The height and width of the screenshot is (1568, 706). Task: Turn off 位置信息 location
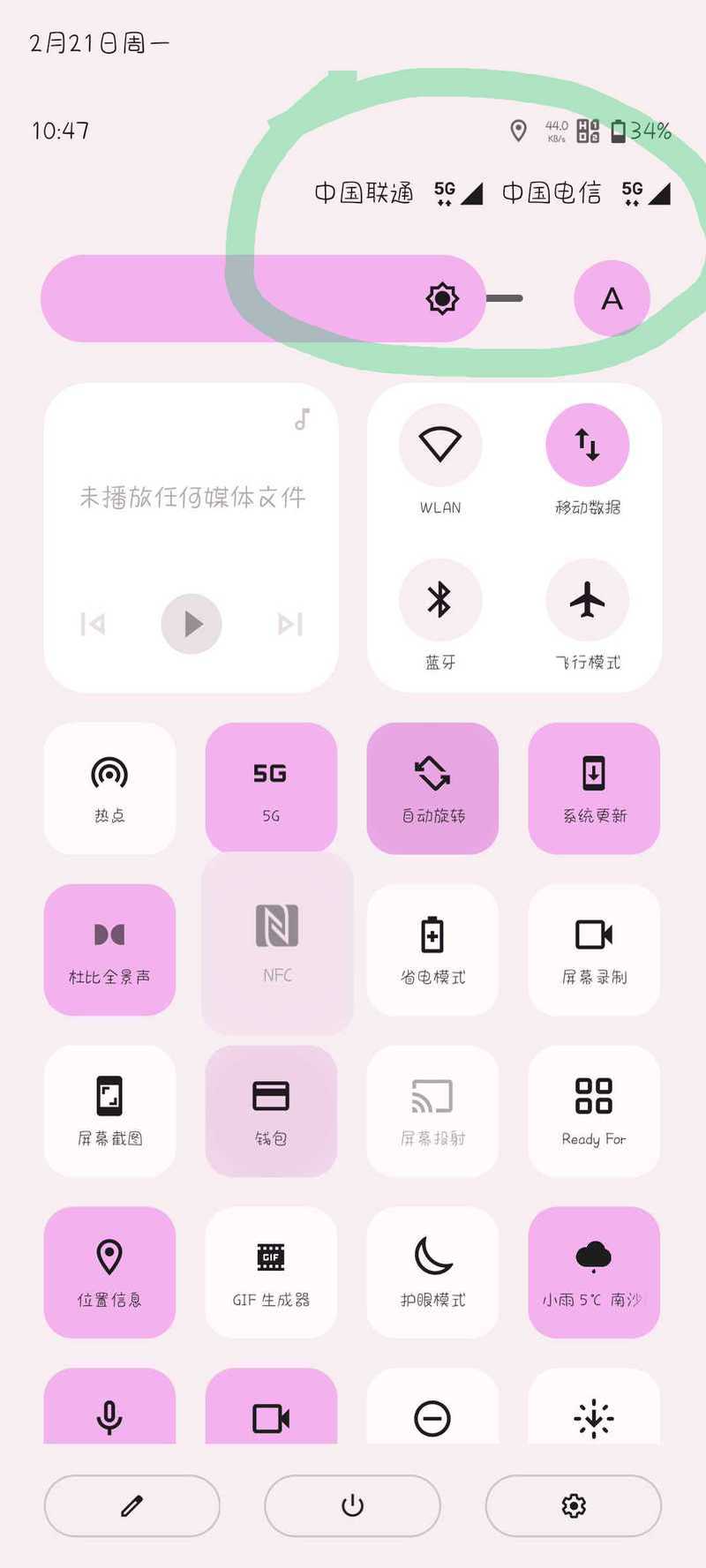[x=109, y=1272]
